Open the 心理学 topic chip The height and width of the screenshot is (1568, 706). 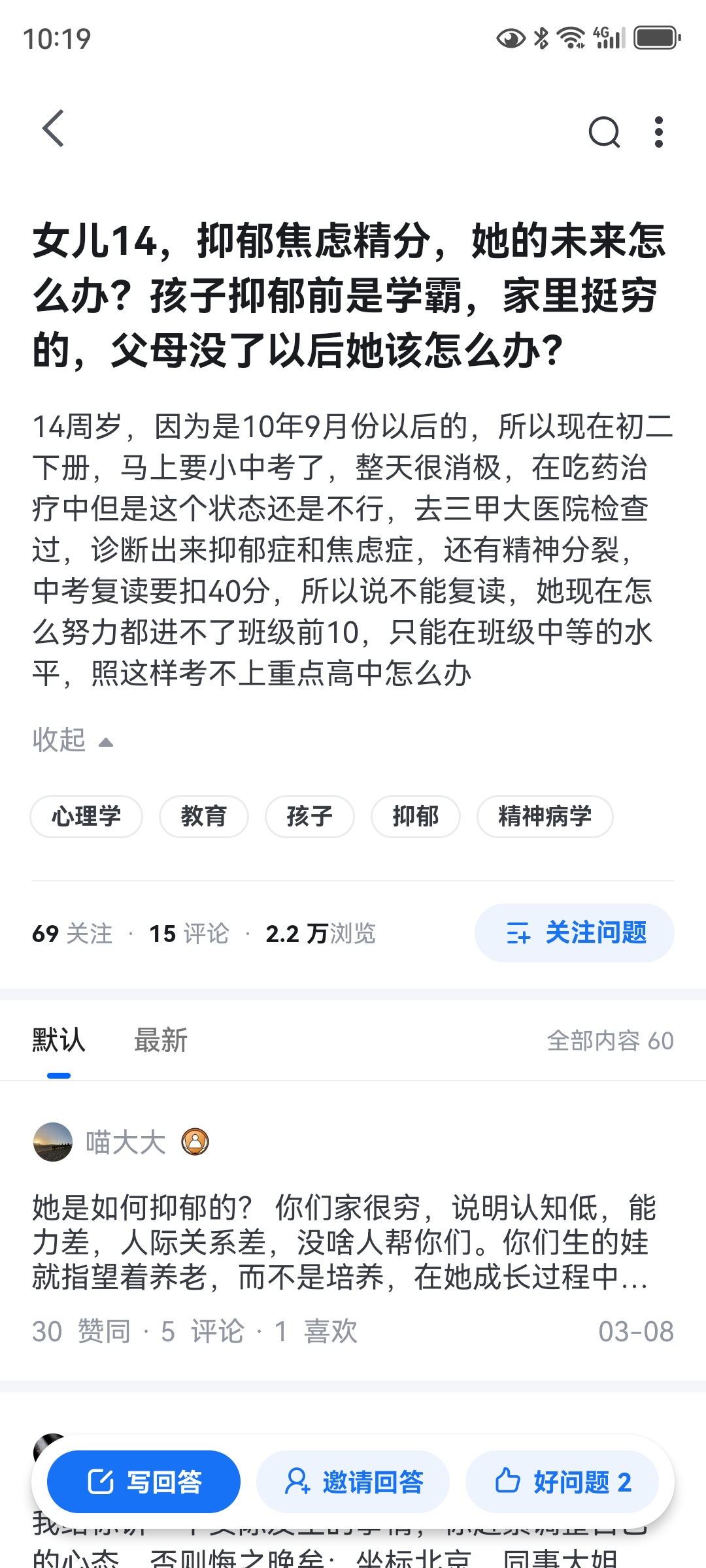coord(86,817)
